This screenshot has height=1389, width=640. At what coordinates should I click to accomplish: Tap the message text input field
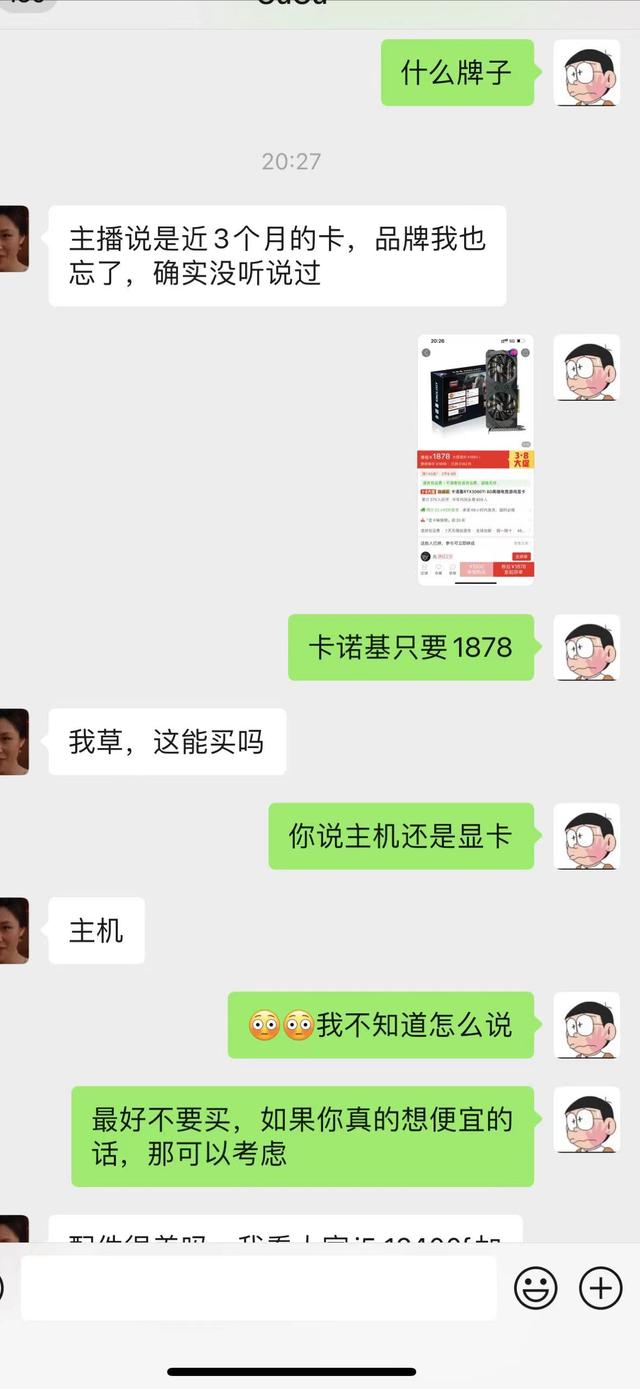(259, 1288)
